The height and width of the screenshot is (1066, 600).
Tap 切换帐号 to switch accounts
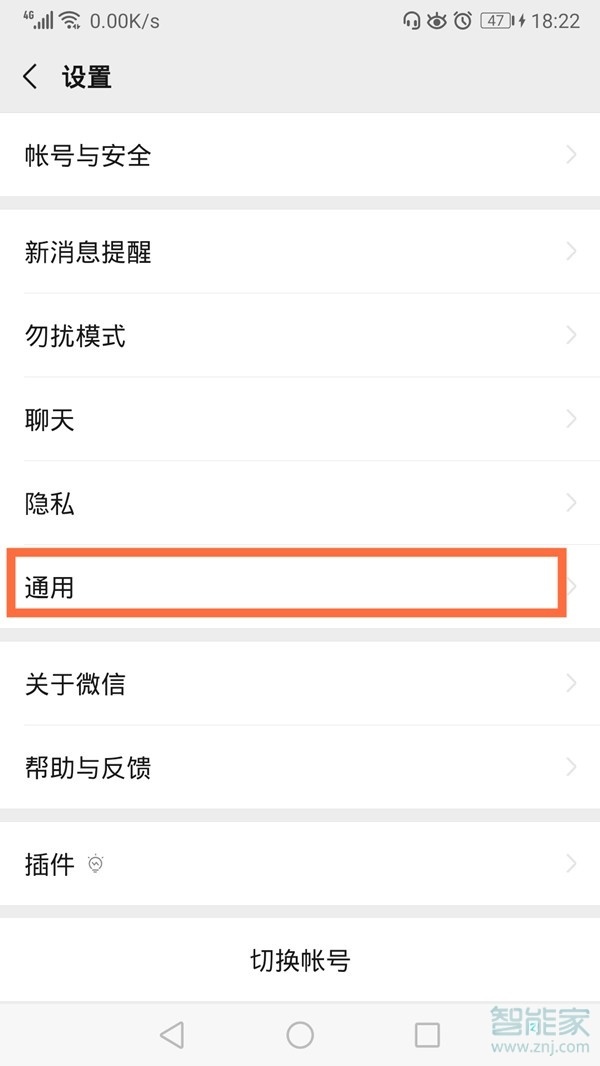click(x=300, y=961)
